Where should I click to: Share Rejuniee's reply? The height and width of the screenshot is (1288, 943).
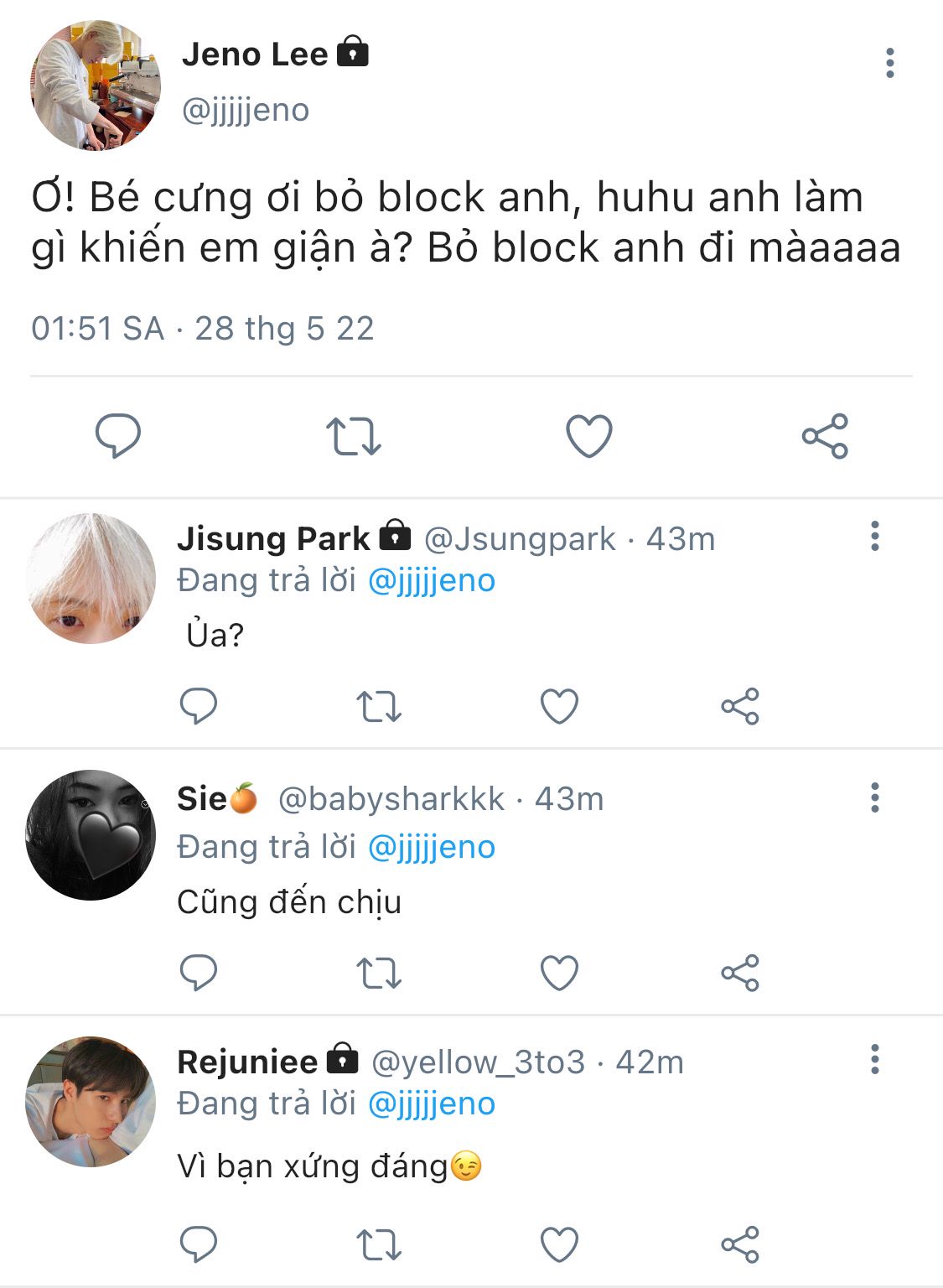(739, 1244)
